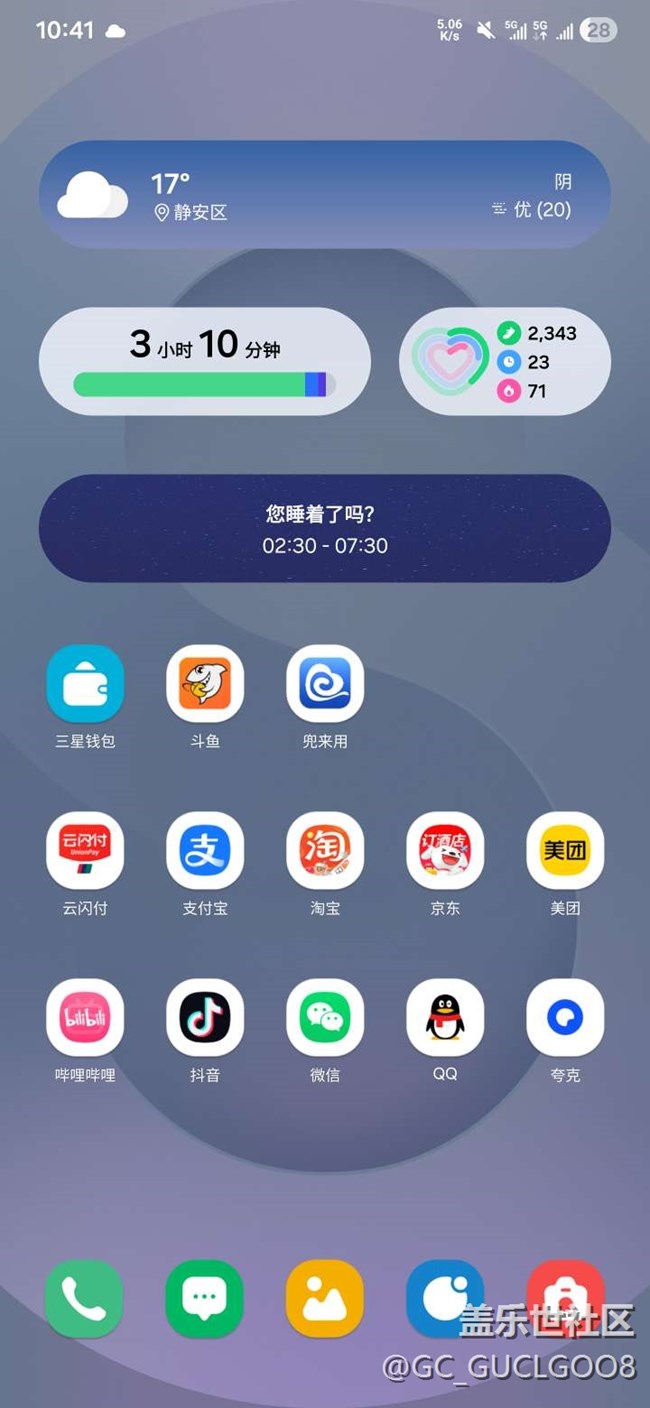Launch 支付宝 Alipay

coord(205,851)
